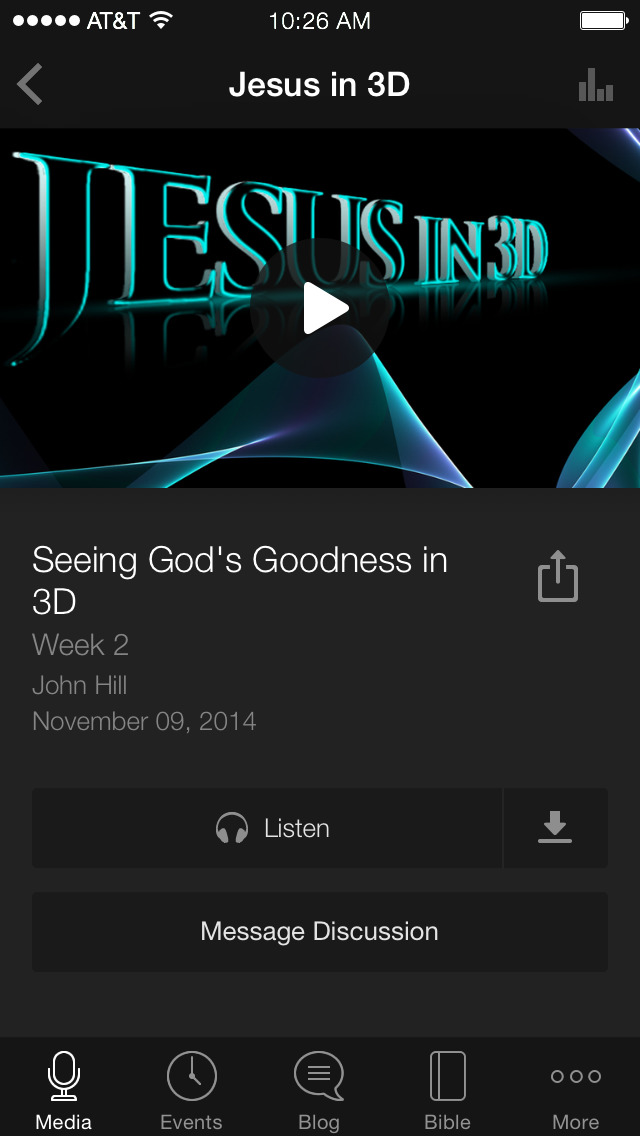Tap Listen to play the audio
Image resolution: width=640 pixels, height=1136 pixels.
point(267,828)
